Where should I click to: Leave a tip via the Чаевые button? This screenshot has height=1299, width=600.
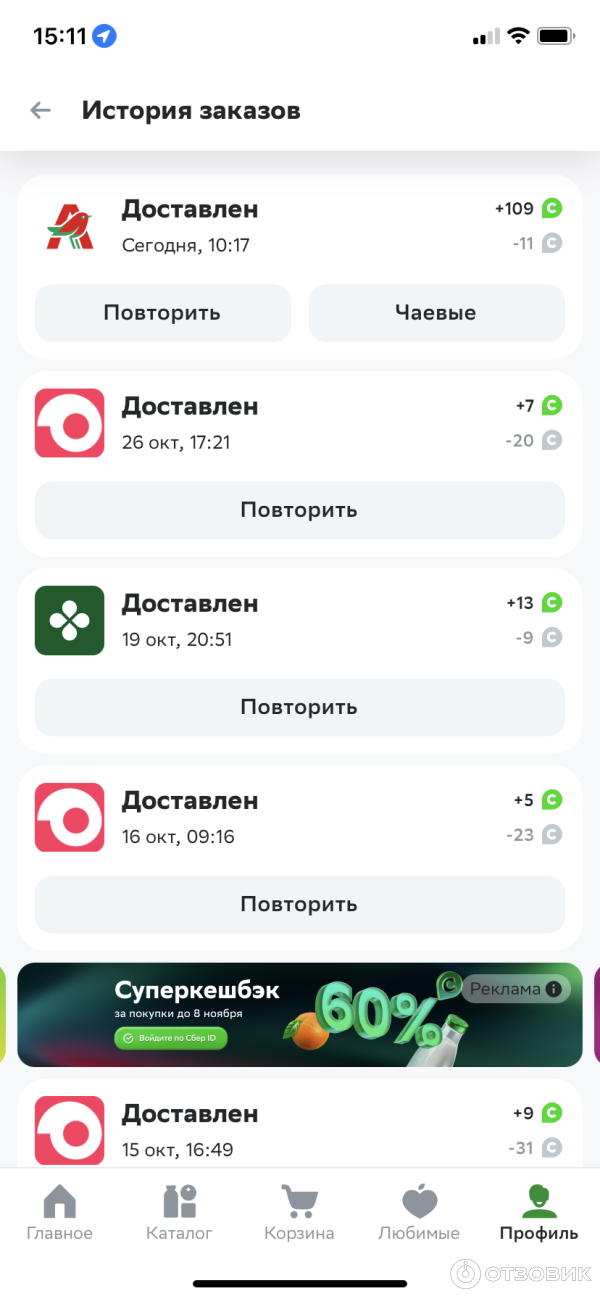coord(436,313)
